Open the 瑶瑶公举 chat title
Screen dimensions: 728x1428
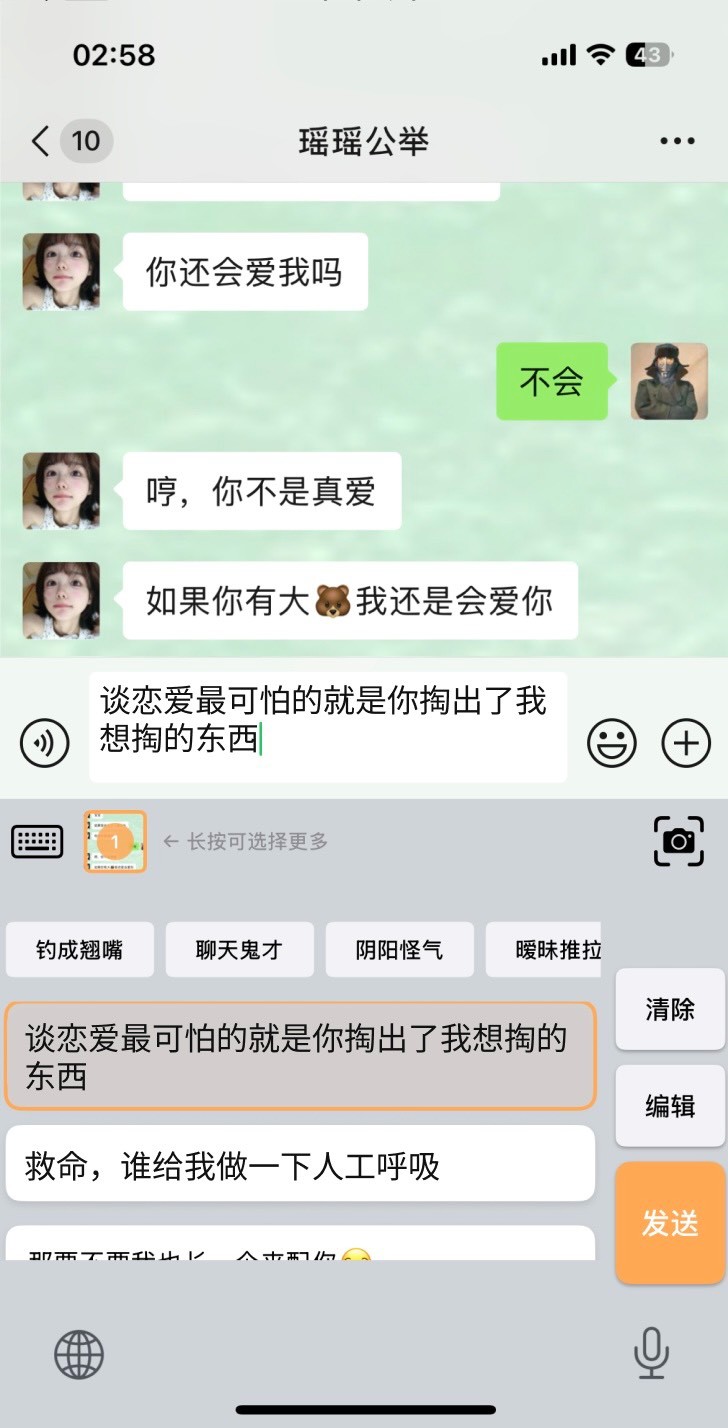pyautogui.click(x=364, y=141)
